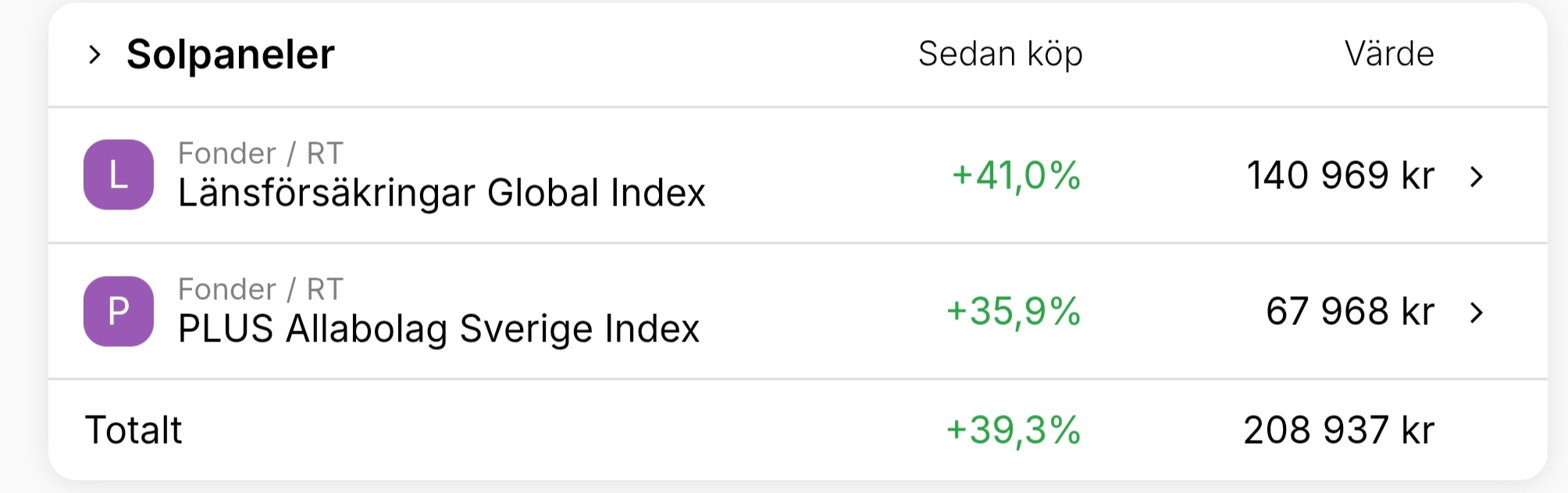Toggle the Solpaneler section chevron
This screenshot has width=1568, height=493.
point(94,55)
